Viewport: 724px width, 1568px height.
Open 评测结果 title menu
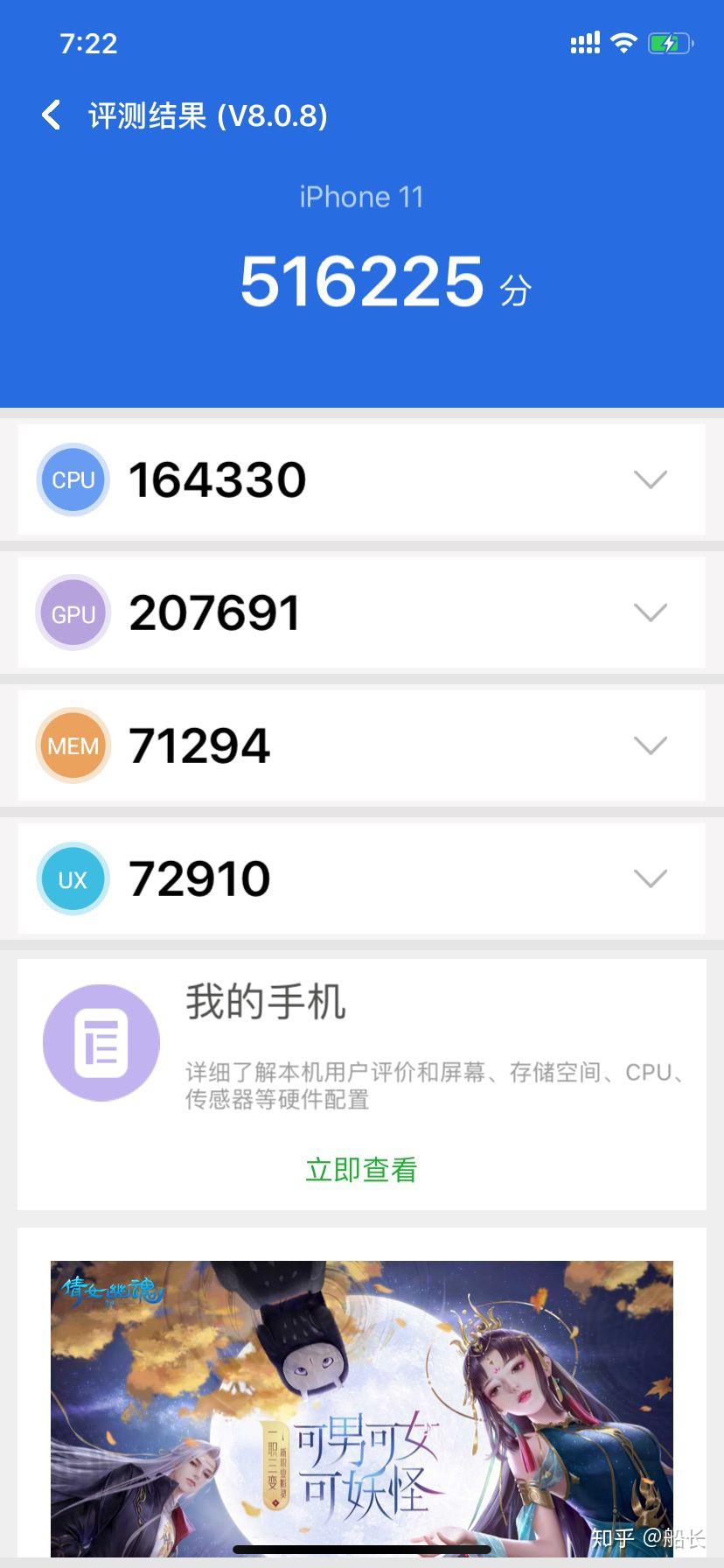click(207, 115)
